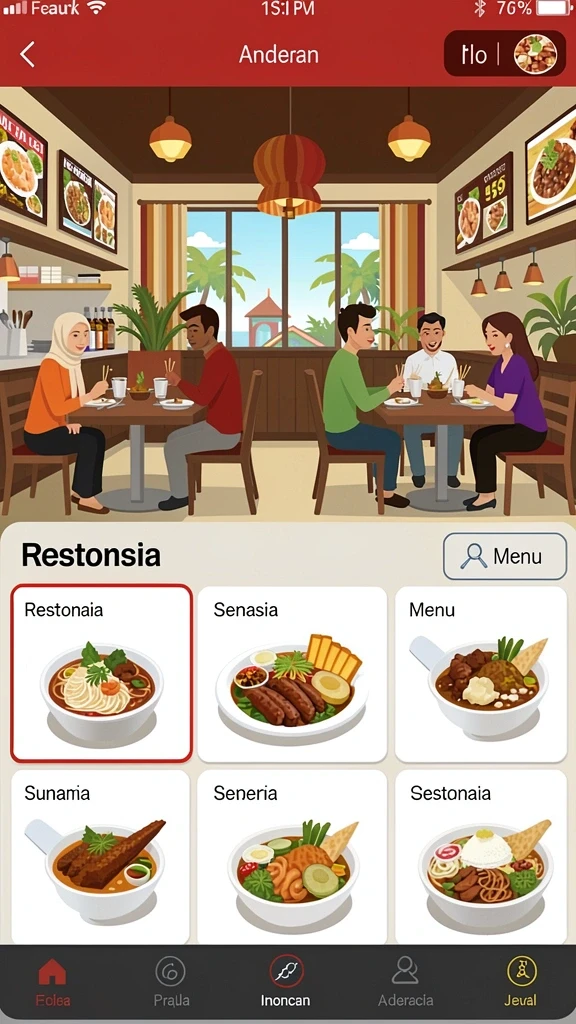Tap the Menu search button

(505, 556)
